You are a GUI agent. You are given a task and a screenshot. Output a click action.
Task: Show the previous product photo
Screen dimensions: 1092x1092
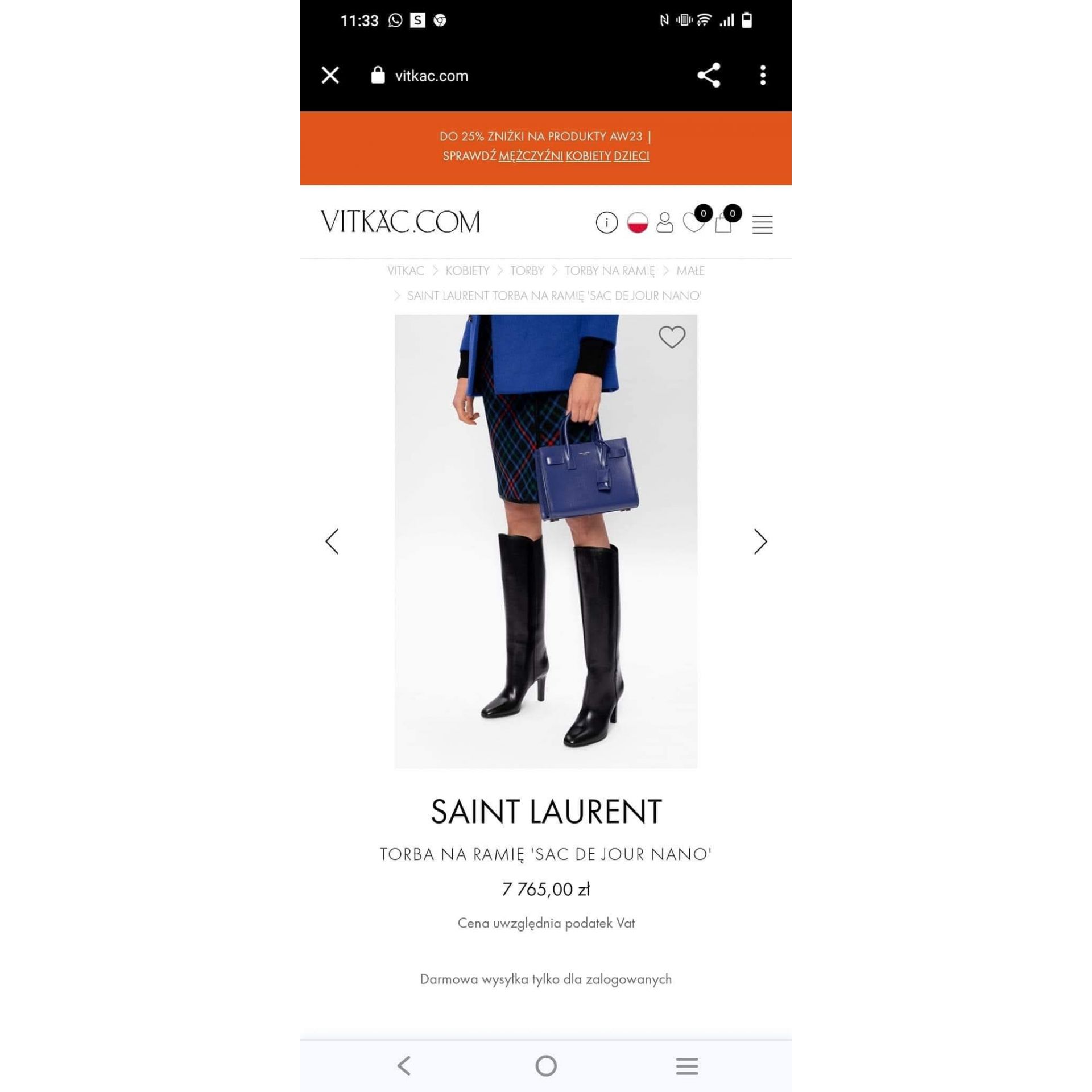click(x=332, y=541)
